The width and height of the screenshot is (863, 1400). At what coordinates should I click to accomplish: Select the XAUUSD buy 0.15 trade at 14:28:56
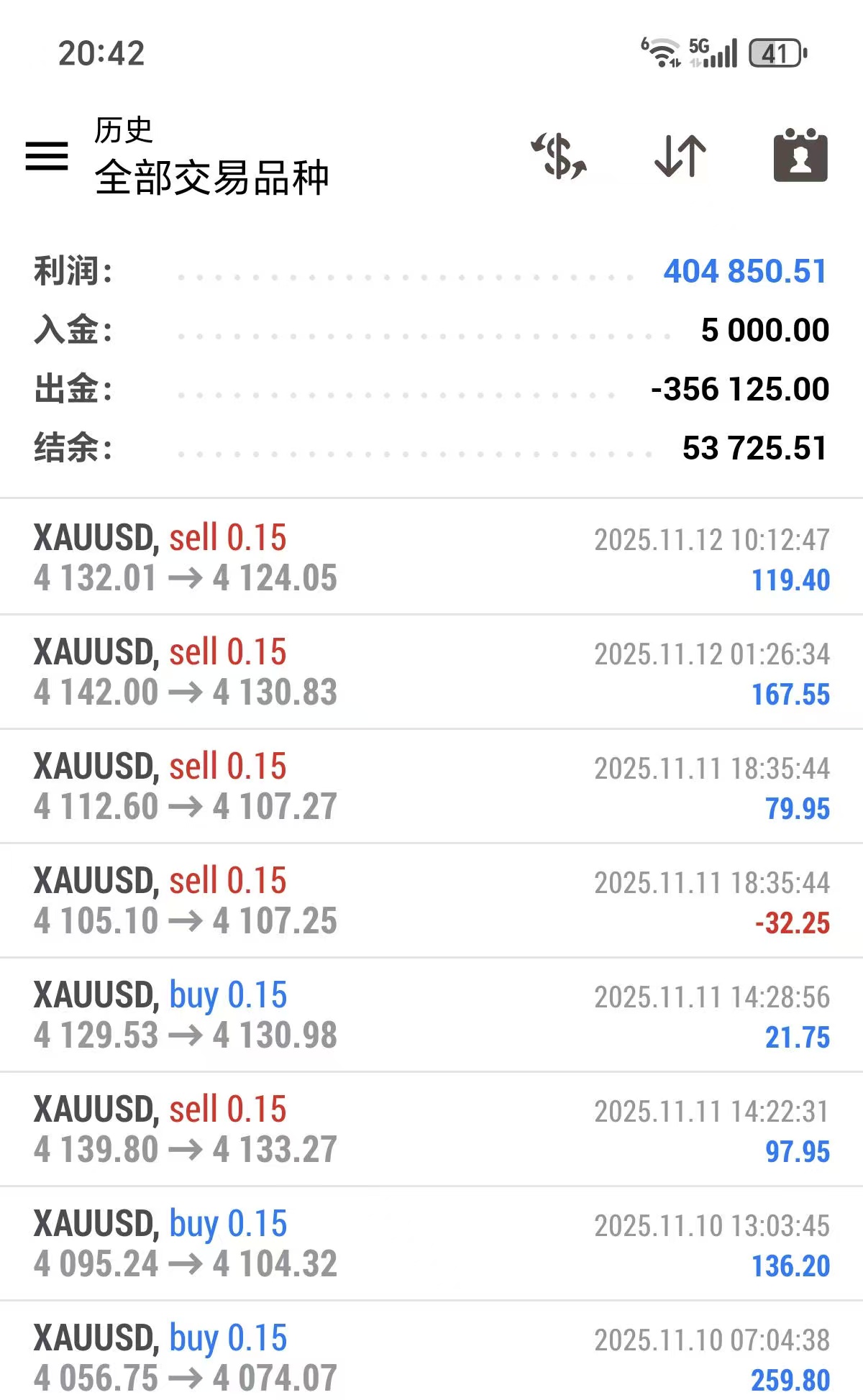pos(431,1014)
